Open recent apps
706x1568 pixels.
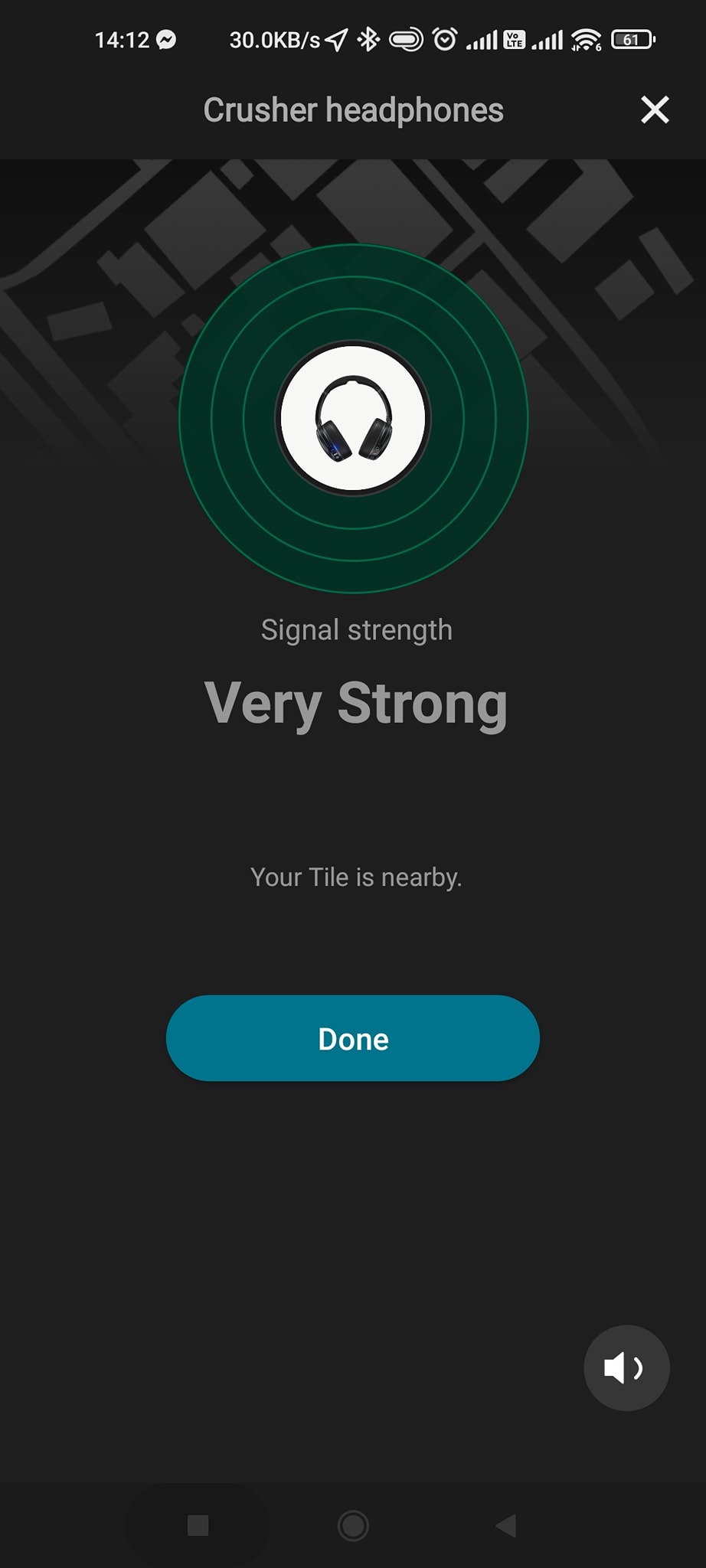[198, 1525]
